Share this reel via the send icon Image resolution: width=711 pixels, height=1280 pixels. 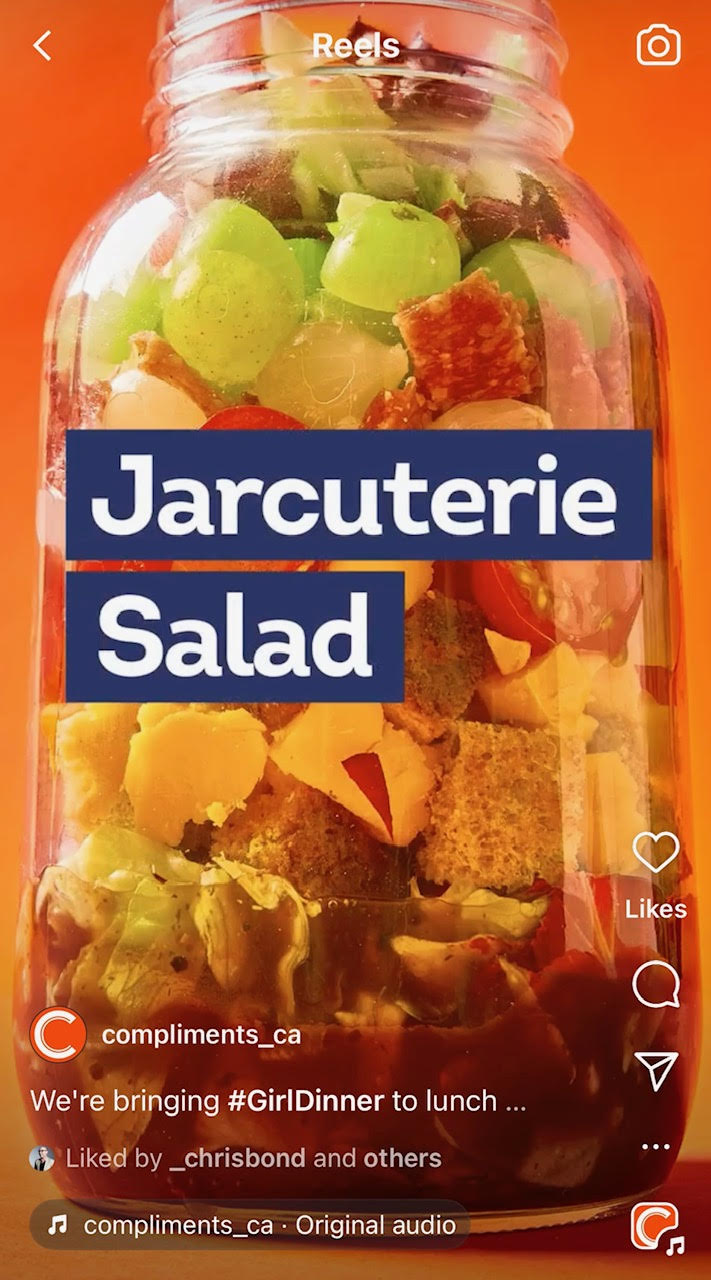click(x=656, y=1070)
